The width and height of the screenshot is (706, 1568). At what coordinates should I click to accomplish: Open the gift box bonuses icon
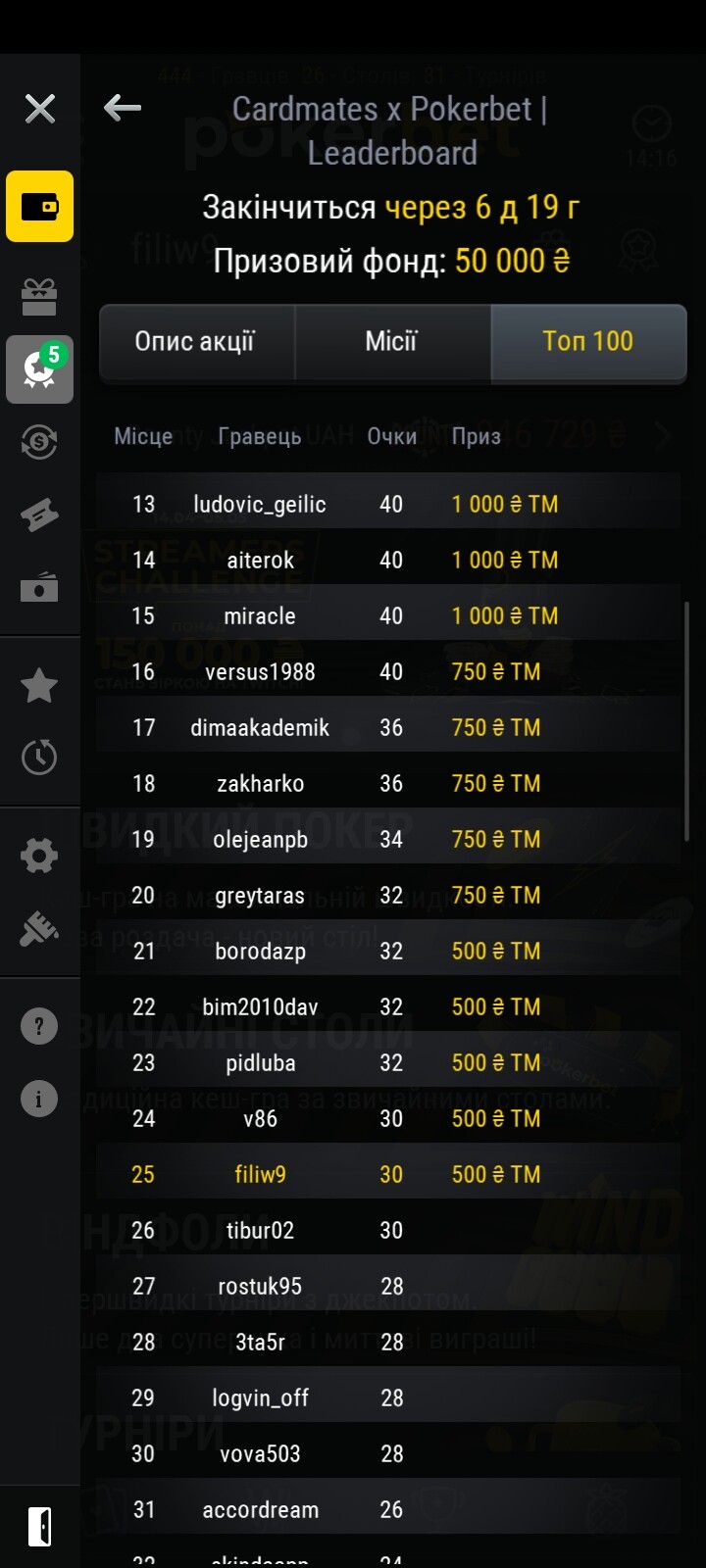(x=40, y=296)
